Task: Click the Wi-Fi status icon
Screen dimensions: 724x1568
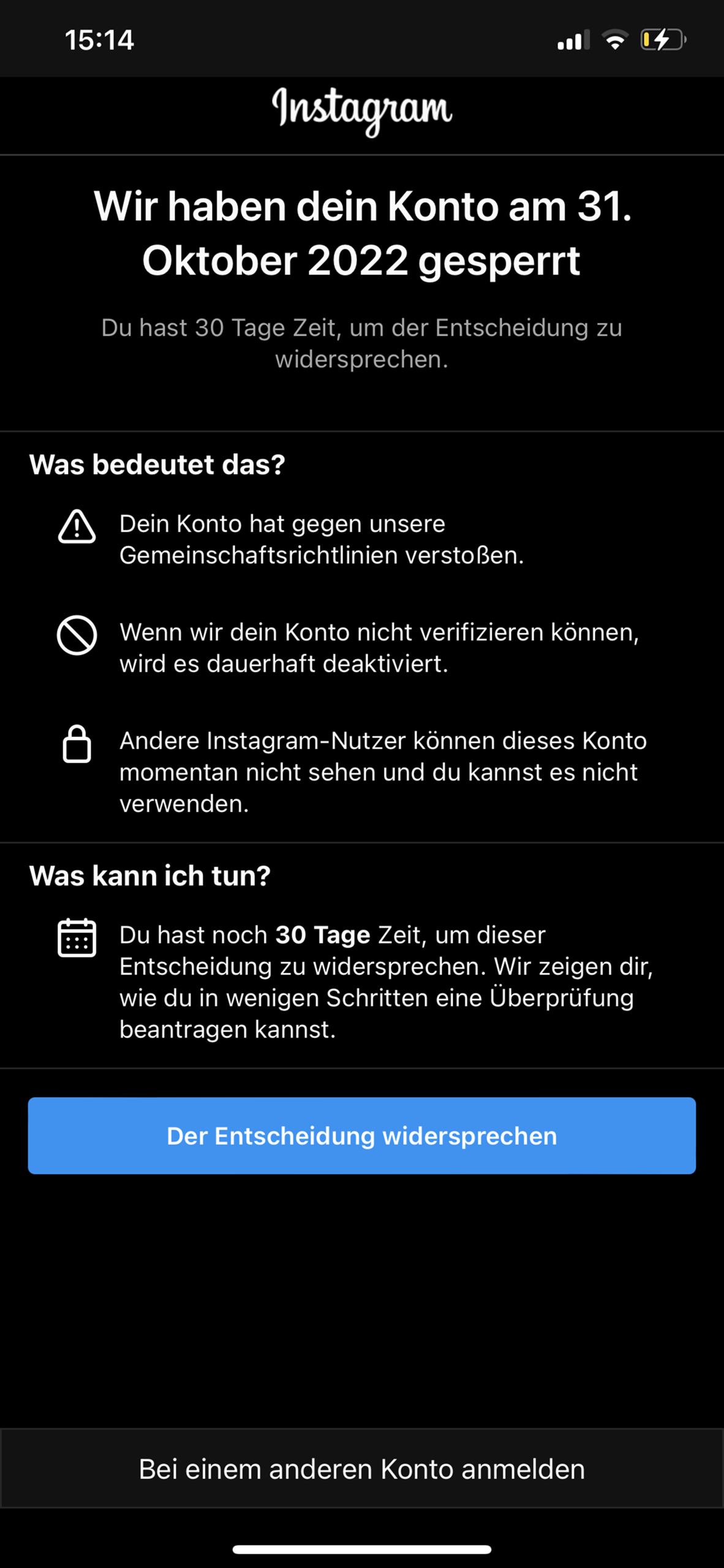Action: point(614,39)
